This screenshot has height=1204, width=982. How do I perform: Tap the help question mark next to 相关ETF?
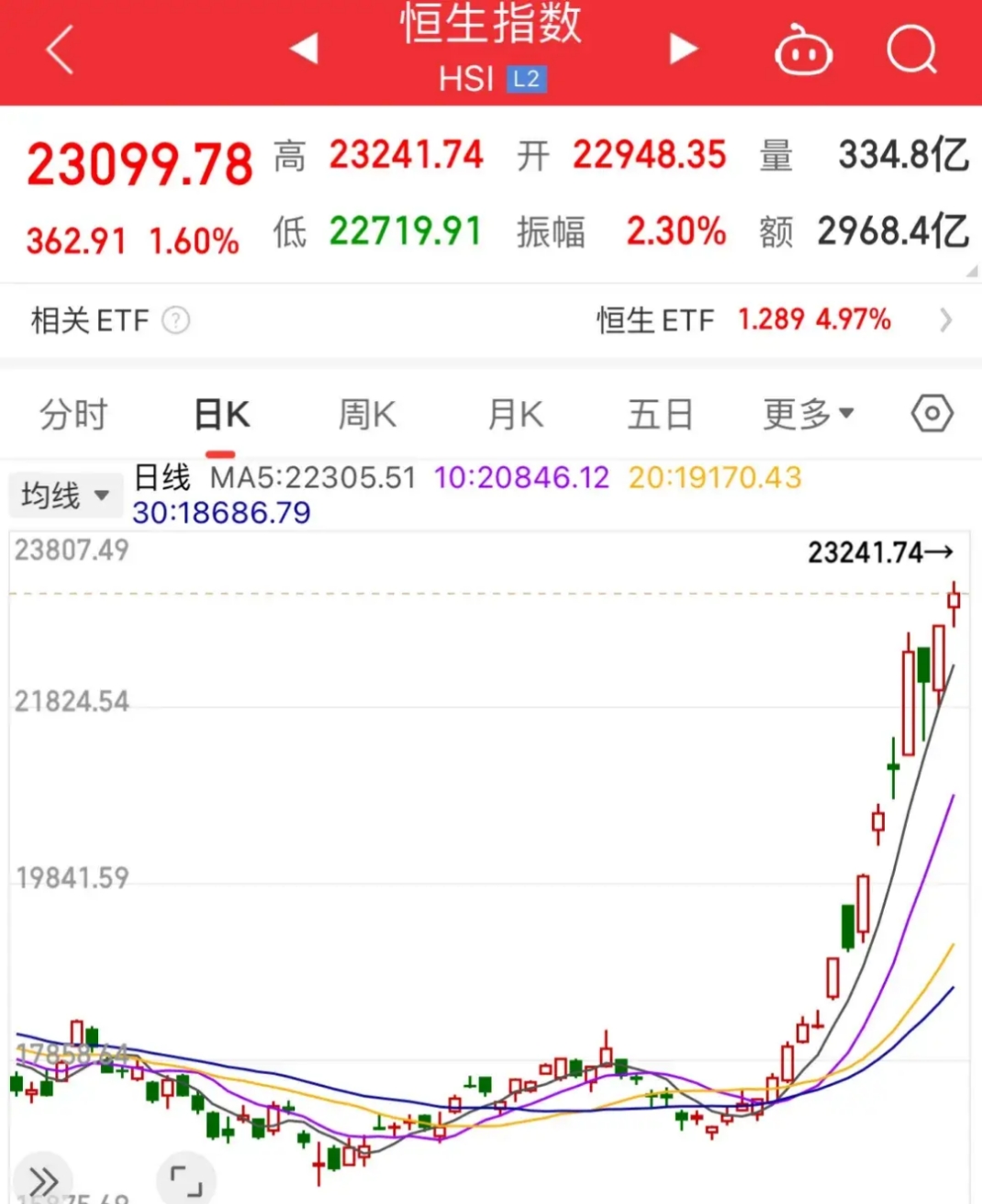(x=175, y=320)
